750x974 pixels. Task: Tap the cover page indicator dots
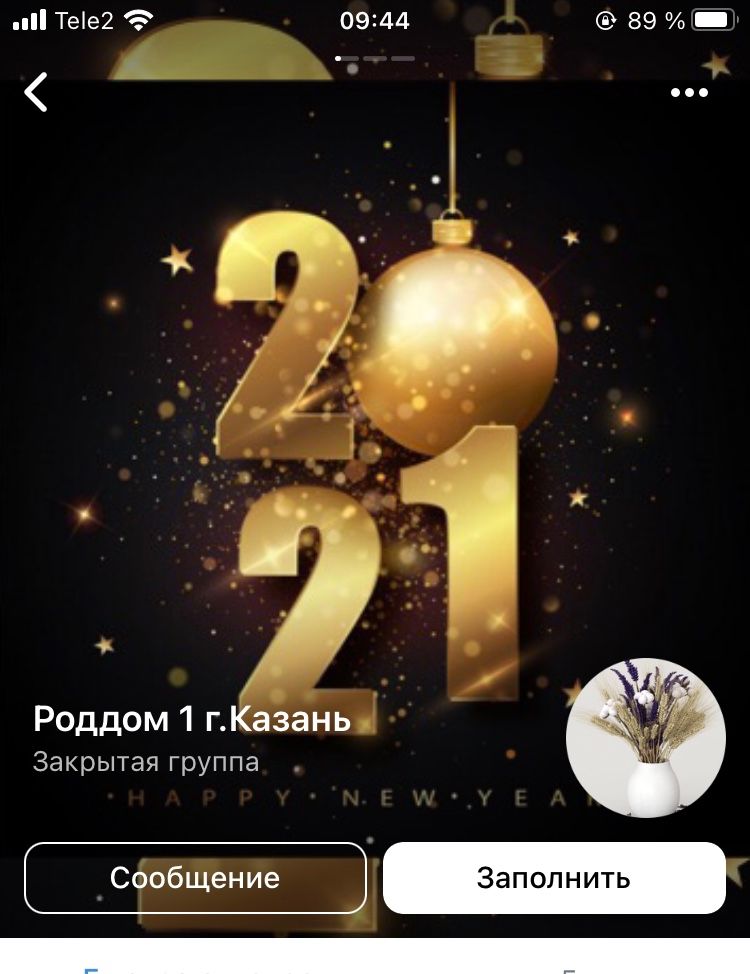(375, 58)
